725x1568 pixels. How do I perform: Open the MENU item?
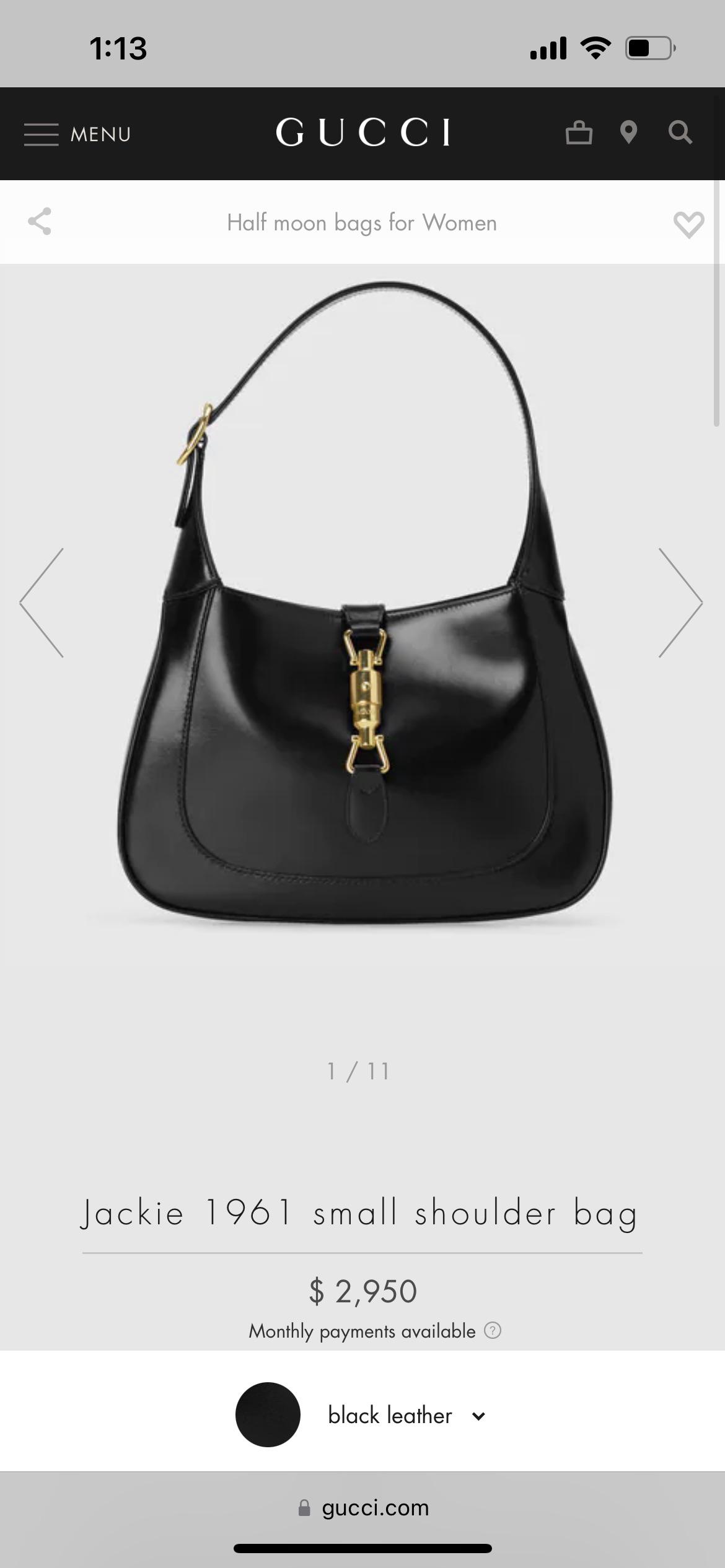coord(99,134)
